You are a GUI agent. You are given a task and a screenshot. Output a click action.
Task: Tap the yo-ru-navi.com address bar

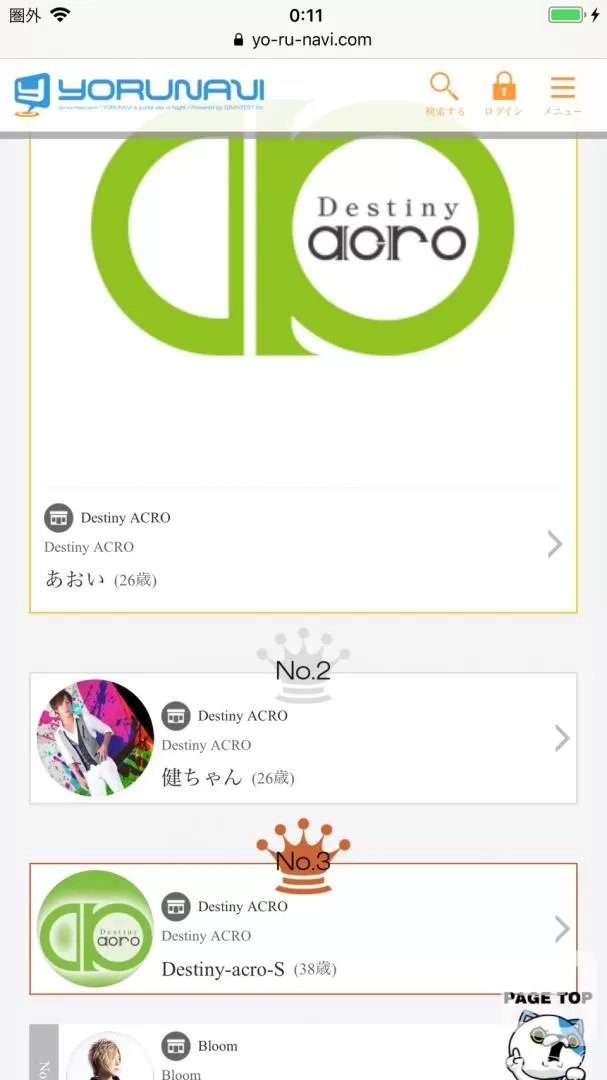[x=303, y=39]
